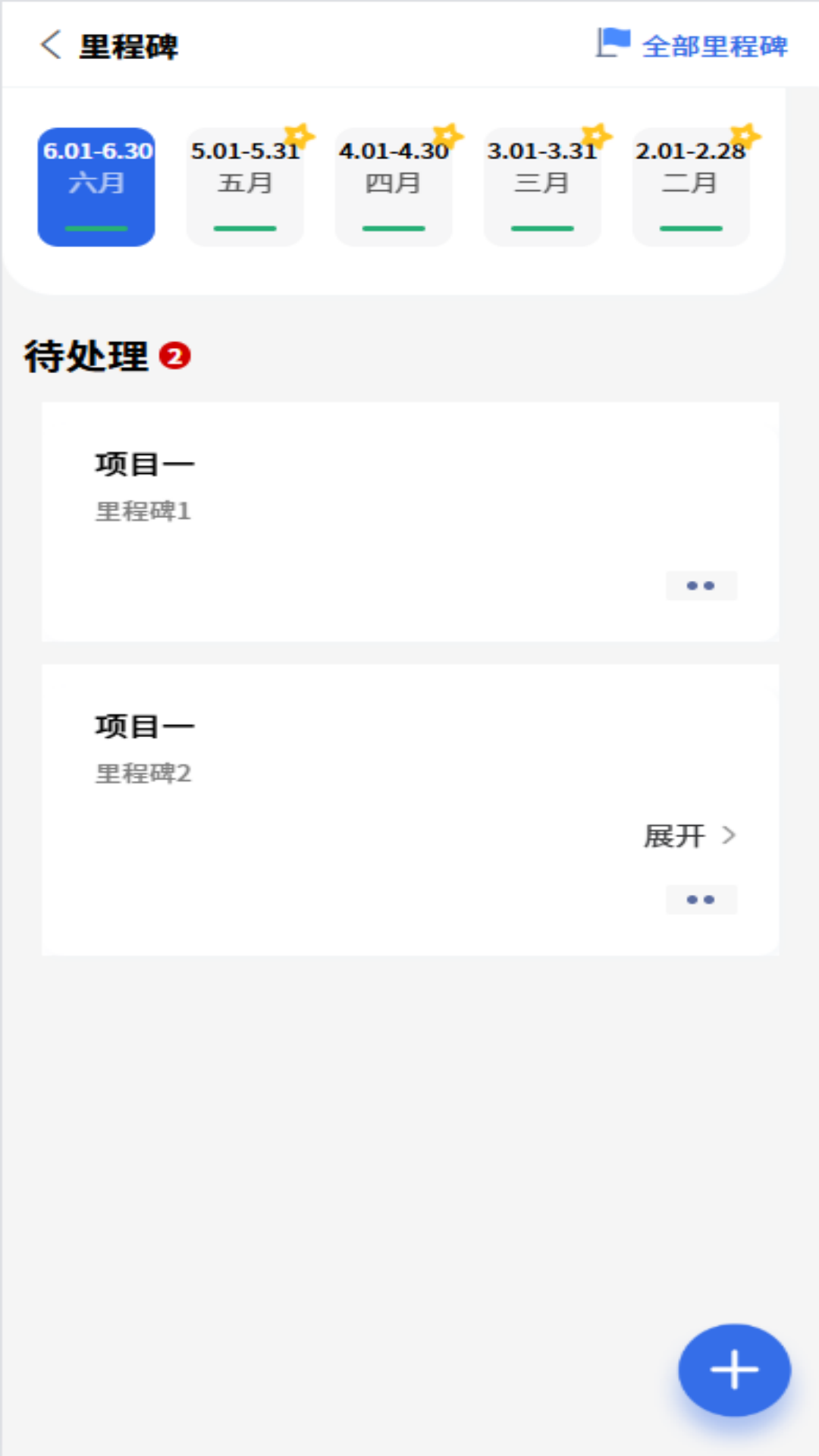Open 全部里程碑 to view all milestones
The image size is (819, 1456).
(714, 45)
